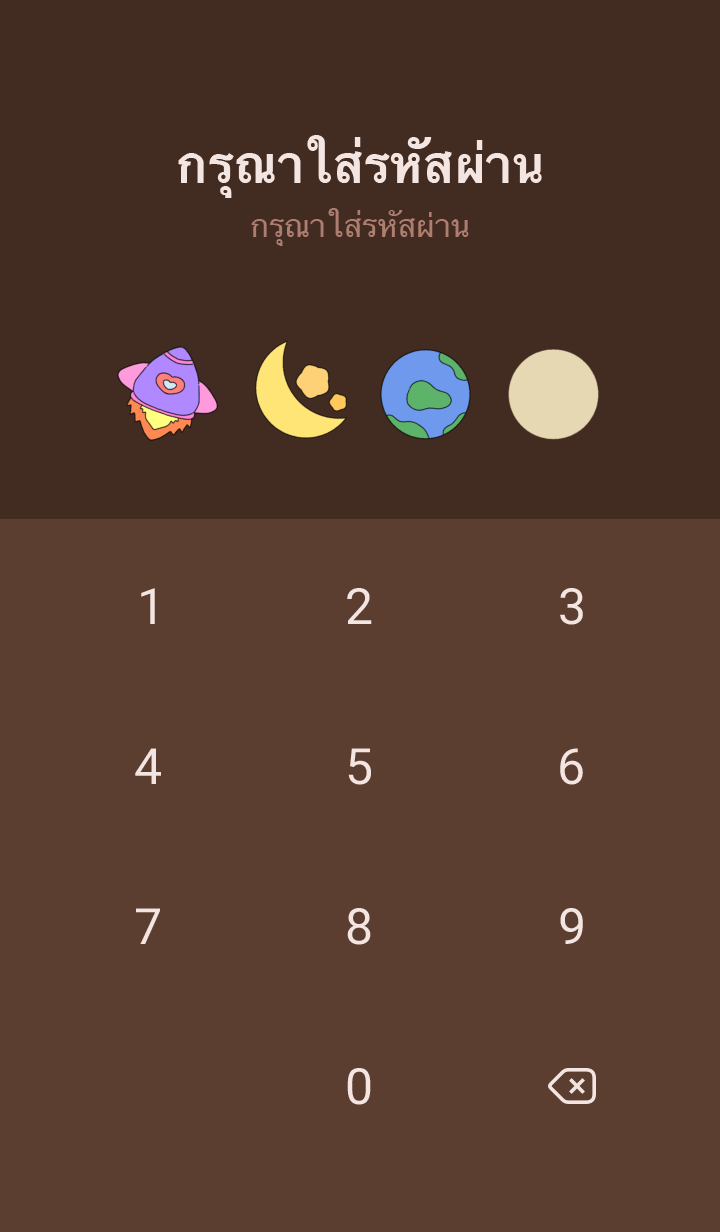Tap the number 6 key

(x=571, y=767)
